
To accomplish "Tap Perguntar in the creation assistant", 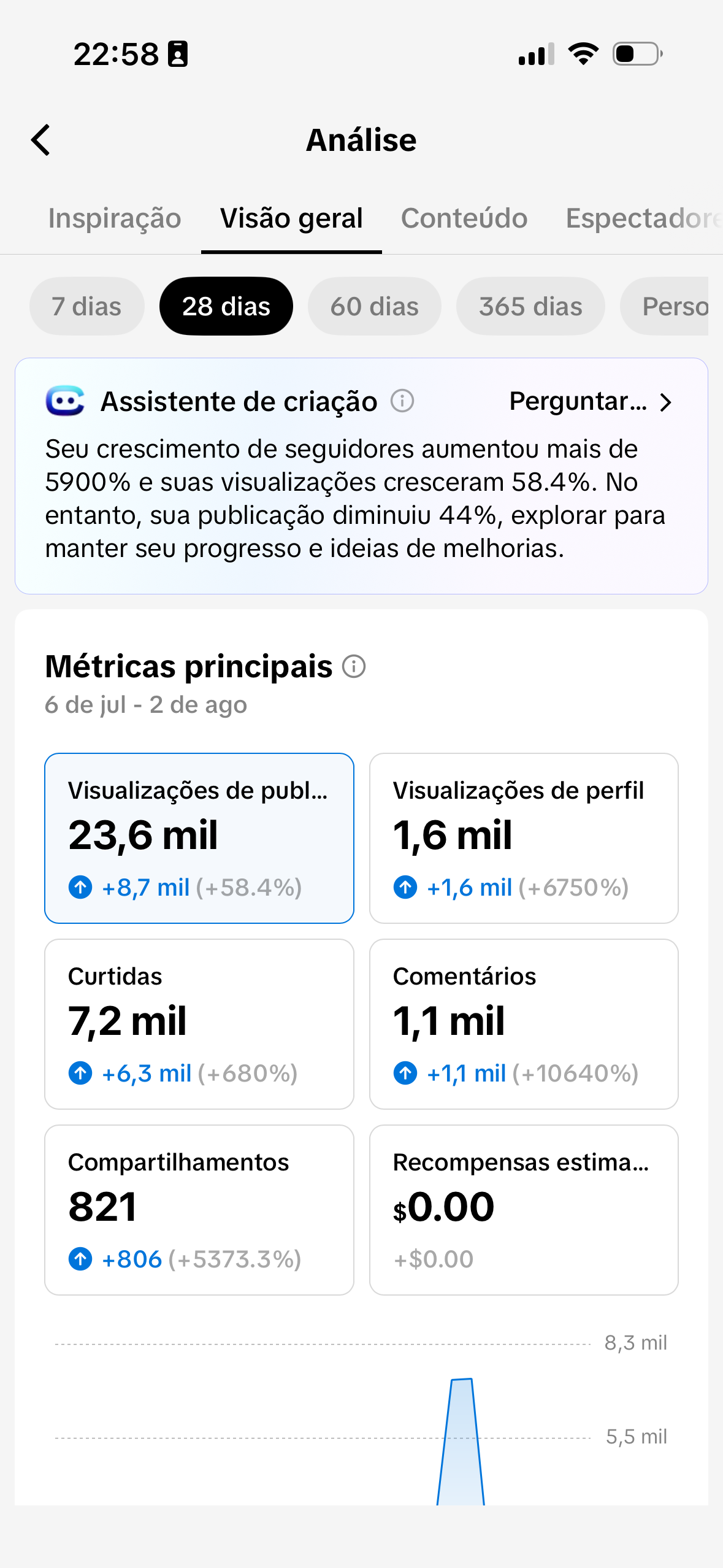I will tap(591, 402).
